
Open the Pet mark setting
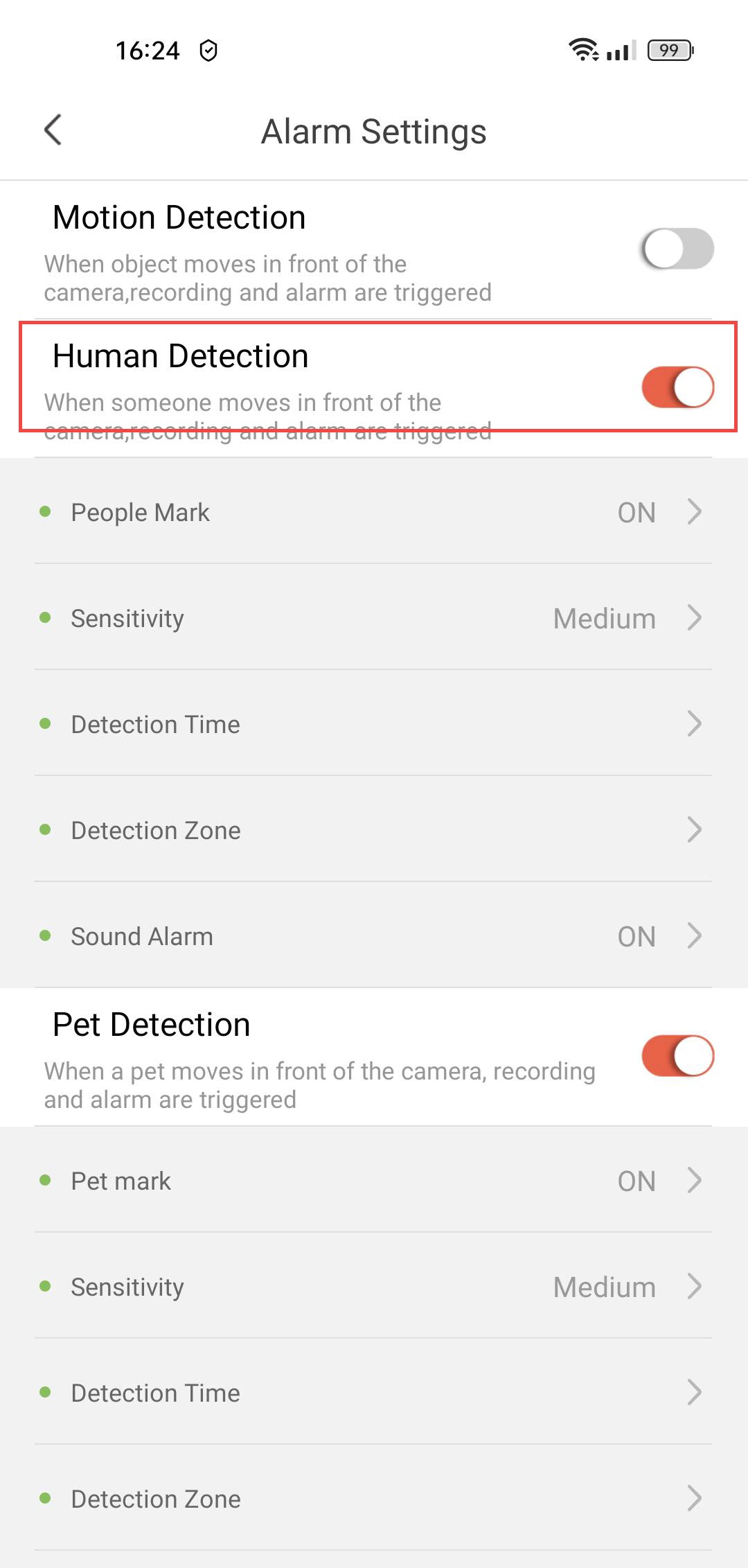(374, 1181)
